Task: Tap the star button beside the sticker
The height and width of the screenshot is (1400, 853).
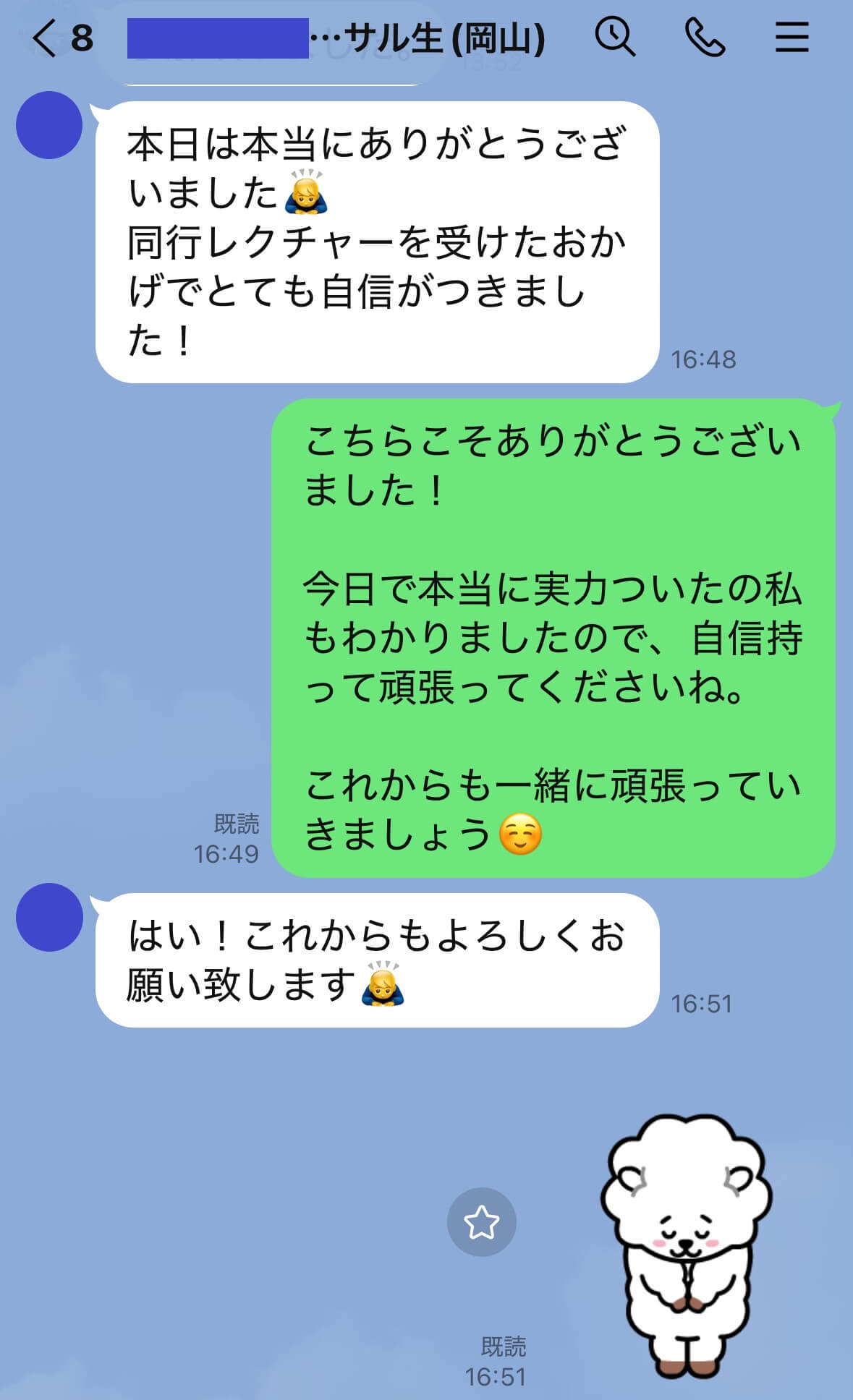Action: tap(481, 1221)
